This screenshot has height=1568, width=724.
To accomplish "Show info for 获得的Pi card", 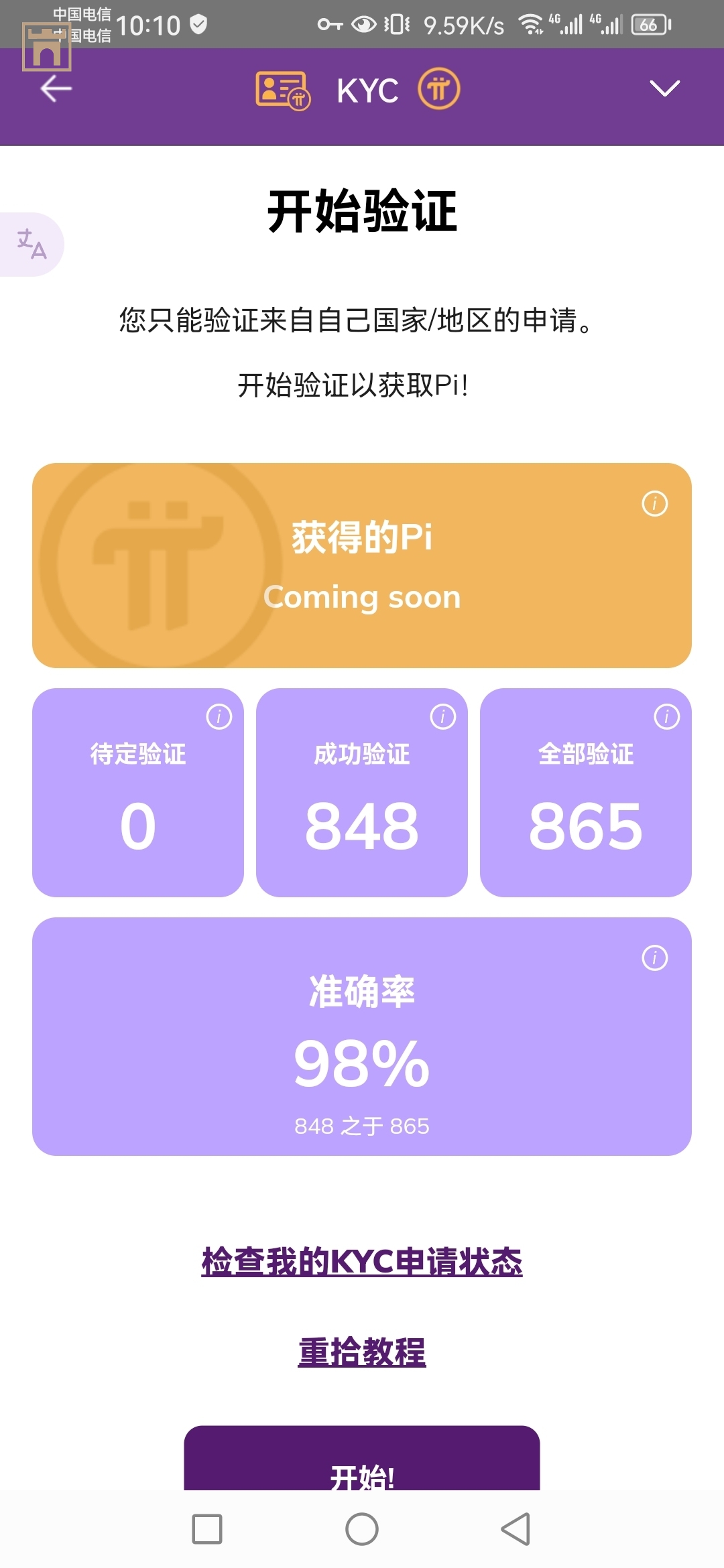I will click(654, 503).
